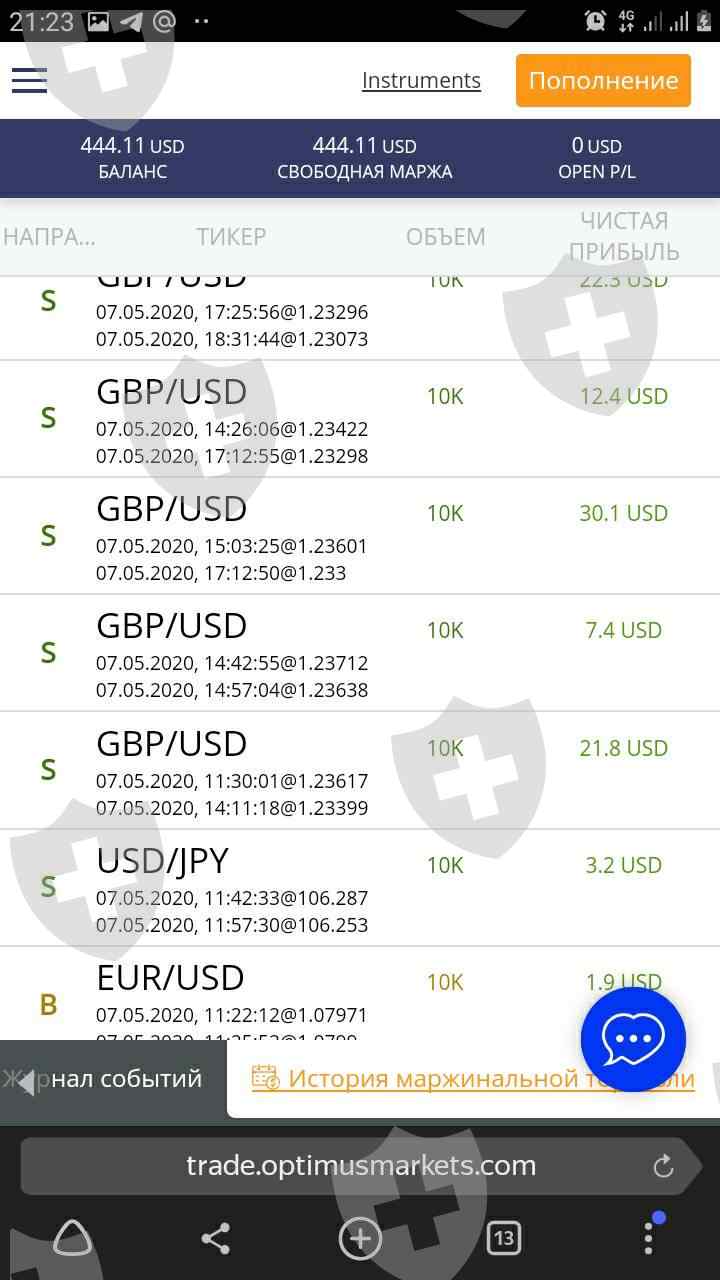
Task: Reload the page
Action: click(x=663, y=1165)
